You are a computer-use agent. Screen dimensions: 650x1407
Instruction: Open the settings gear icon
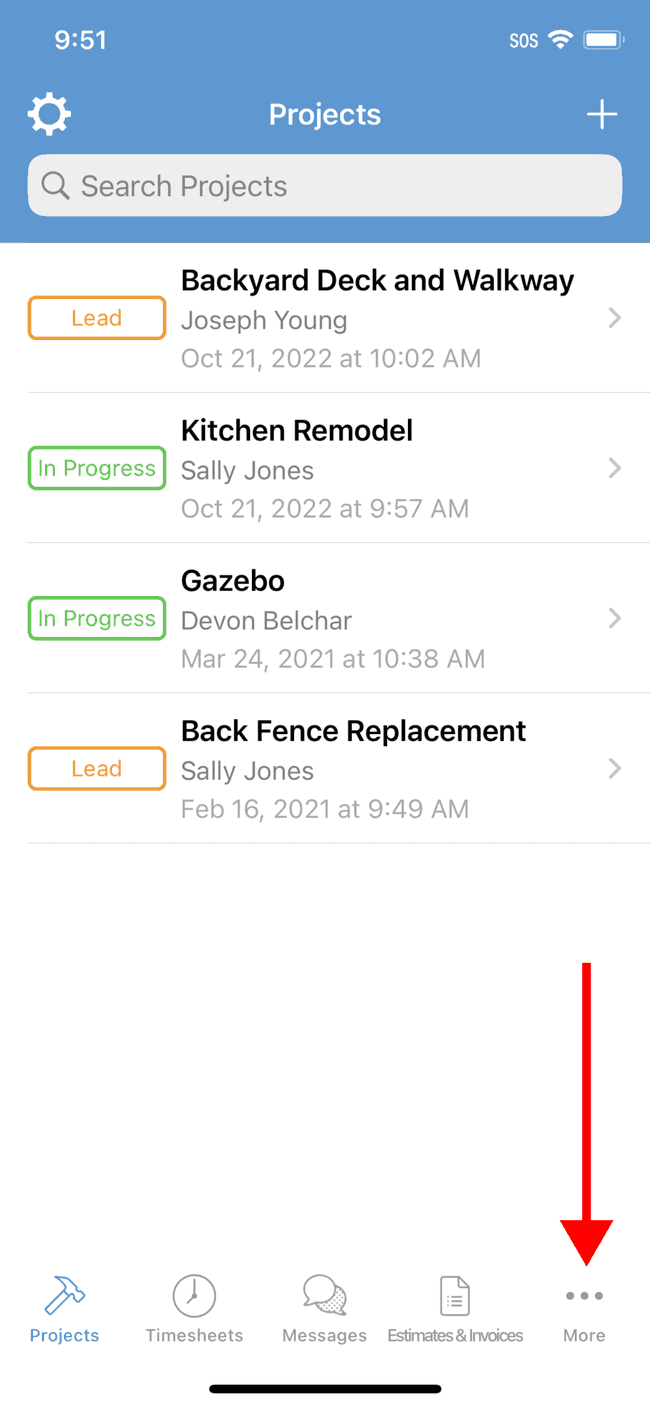coord(49,115)
